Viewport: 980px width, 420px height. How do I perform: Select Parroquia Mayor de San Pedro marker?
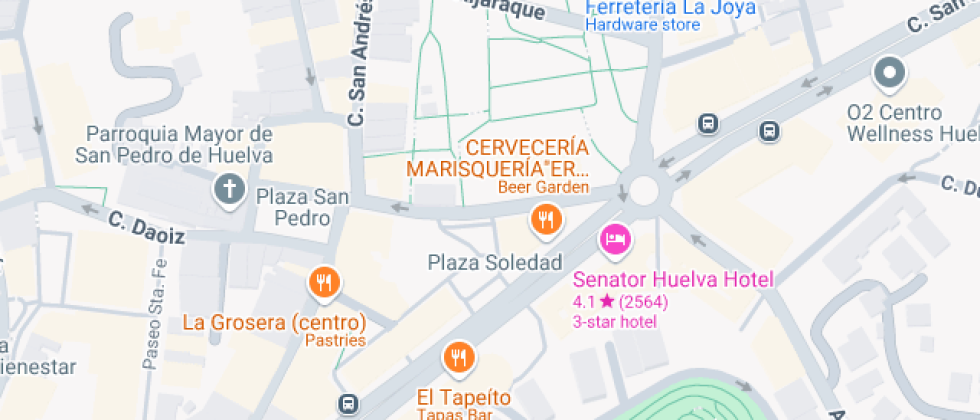click(x=229, y=187)
